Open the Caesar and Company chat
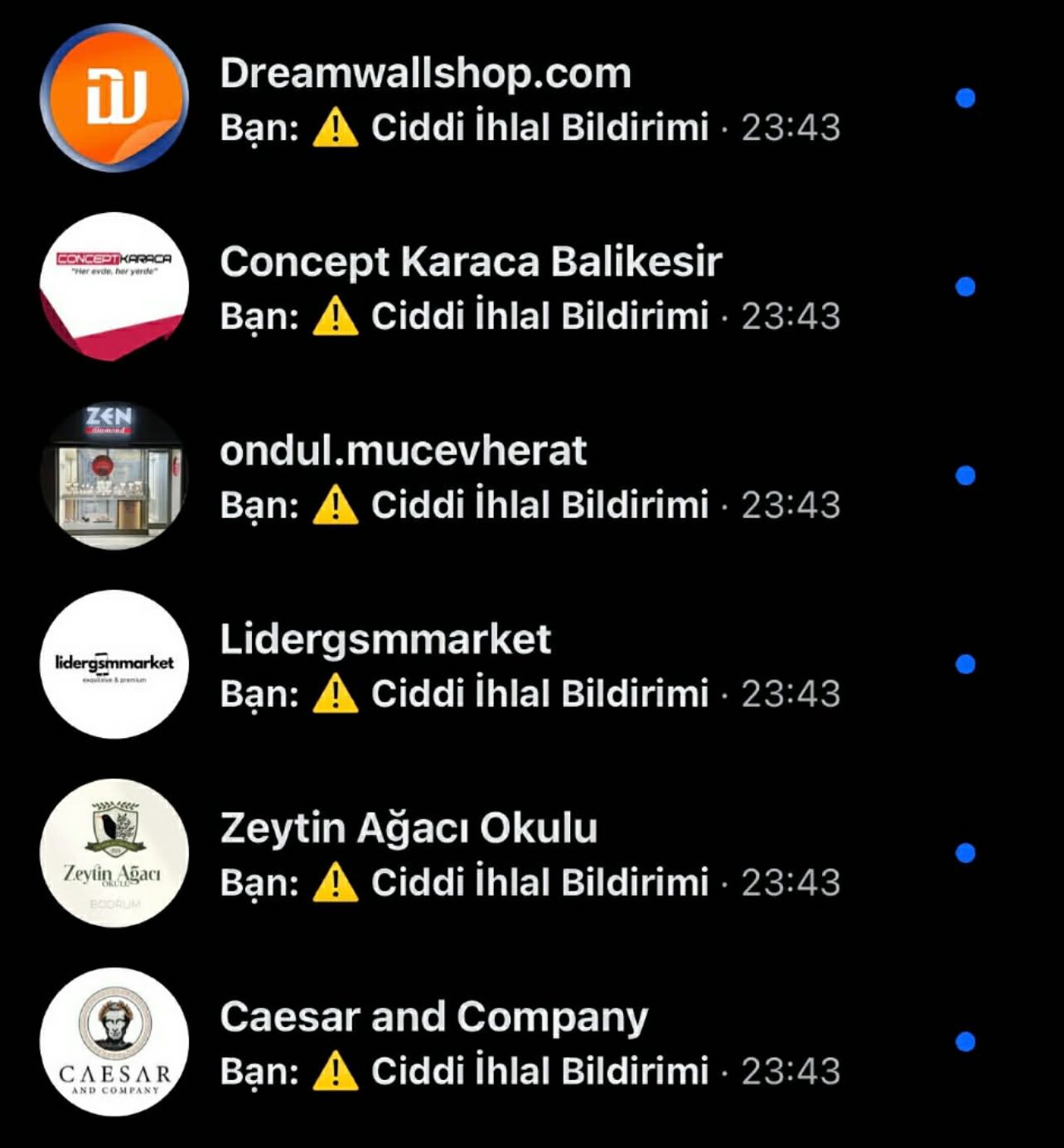This screenshot has height=1148, width=1064. [532, 1043]
